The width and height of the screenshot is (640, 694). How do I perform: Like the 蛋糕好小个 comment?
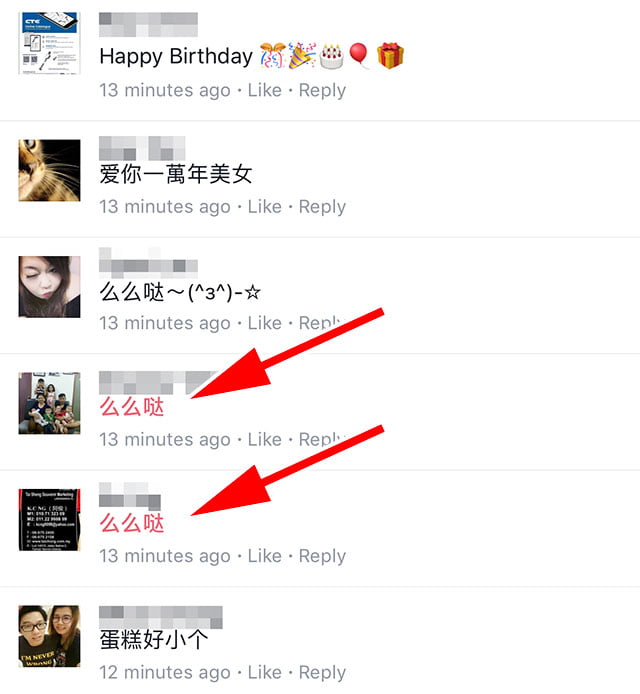(x=264, y=672)
